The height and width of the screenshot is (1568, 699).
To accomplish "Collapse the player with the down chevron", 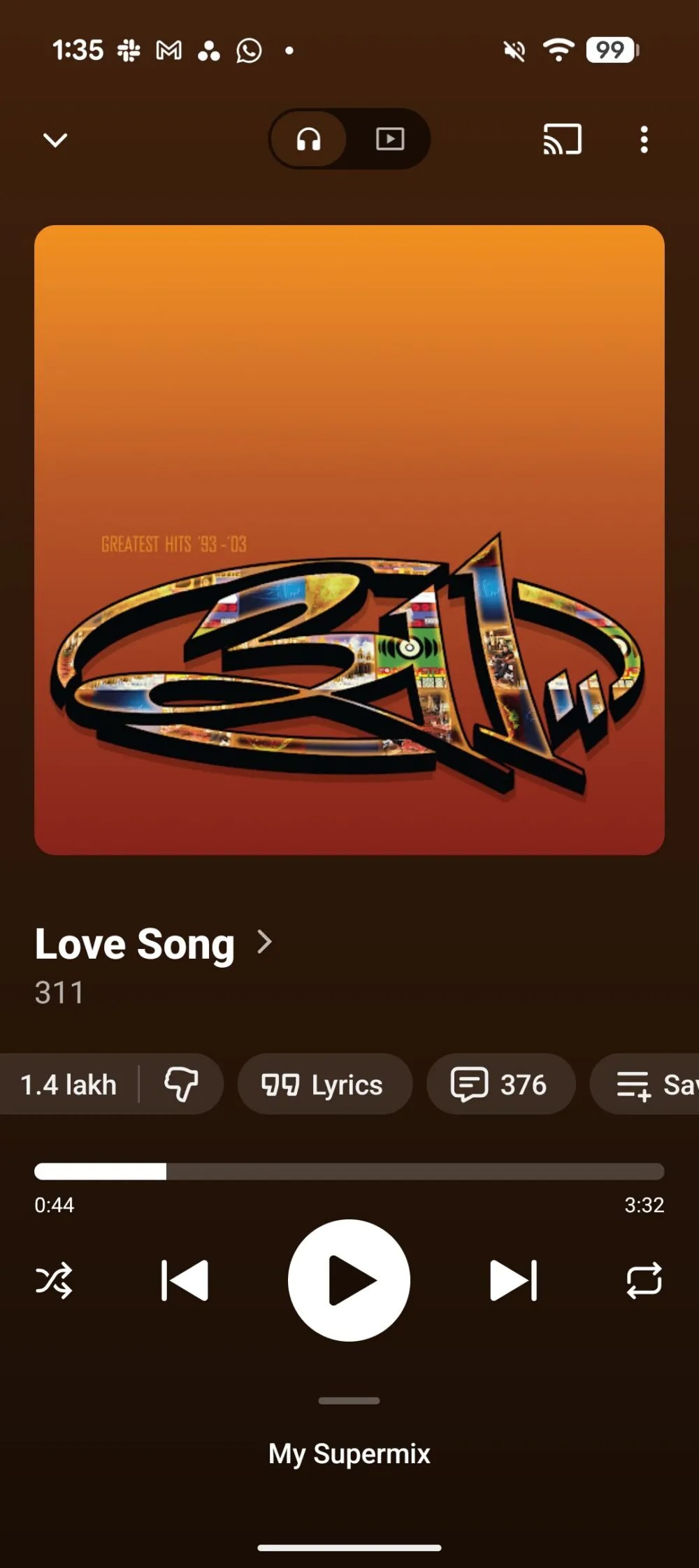I will pyautogui.click(x=55, y=140).
